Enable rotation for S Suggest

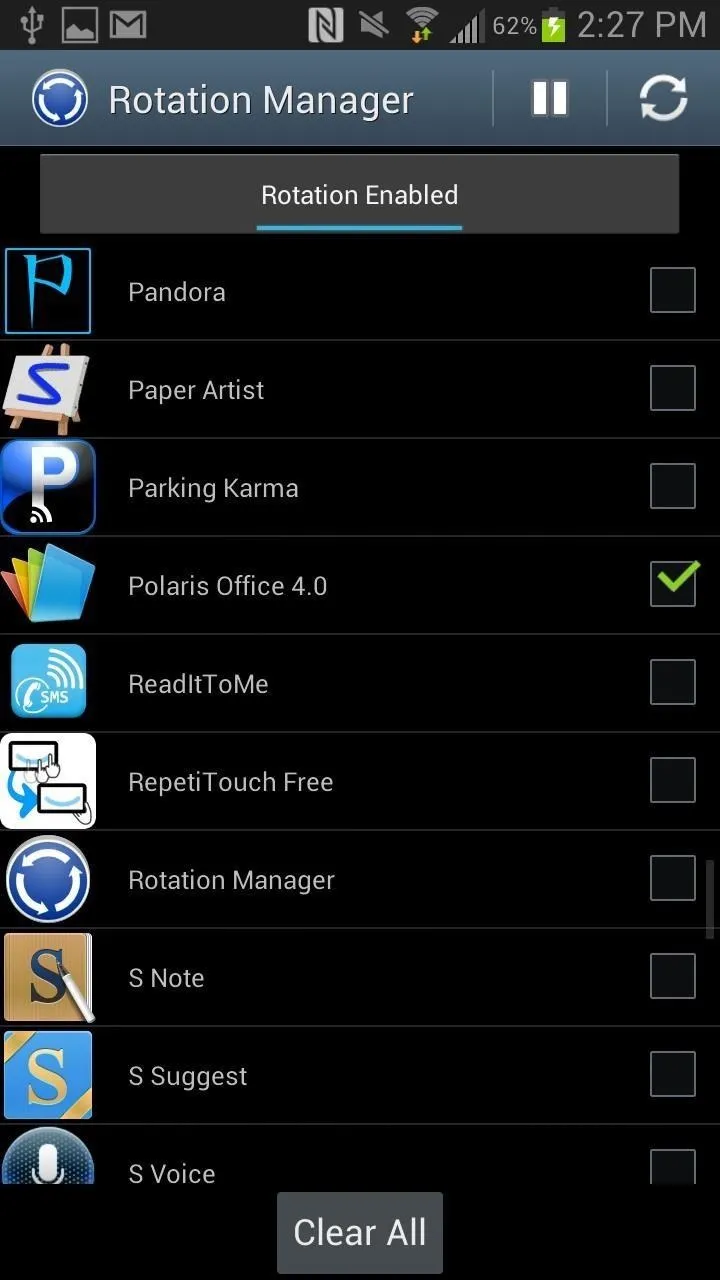(673, 1075)
